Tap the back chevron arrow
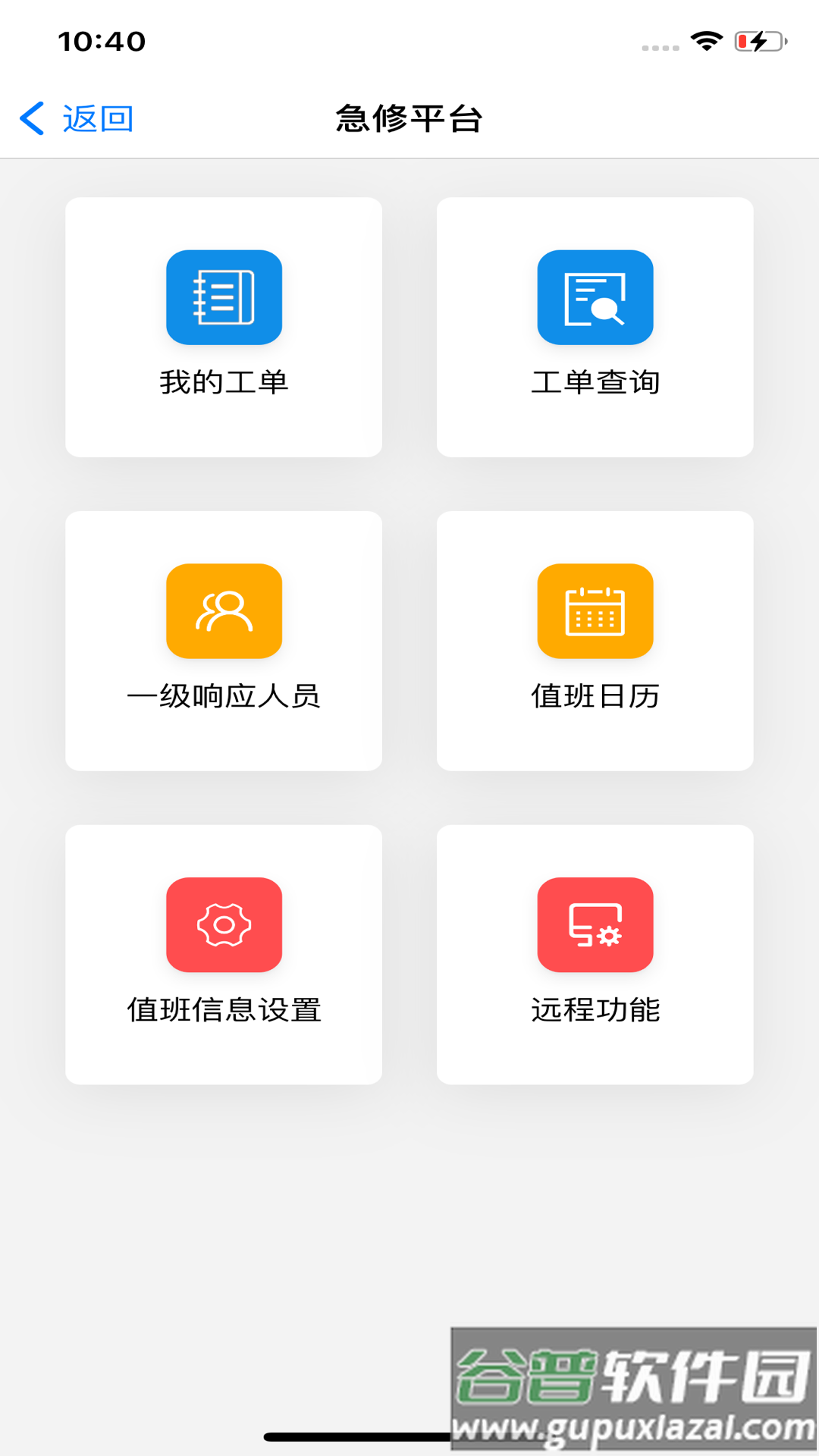The image size is (819, 1456). click(x=32, y=118)
